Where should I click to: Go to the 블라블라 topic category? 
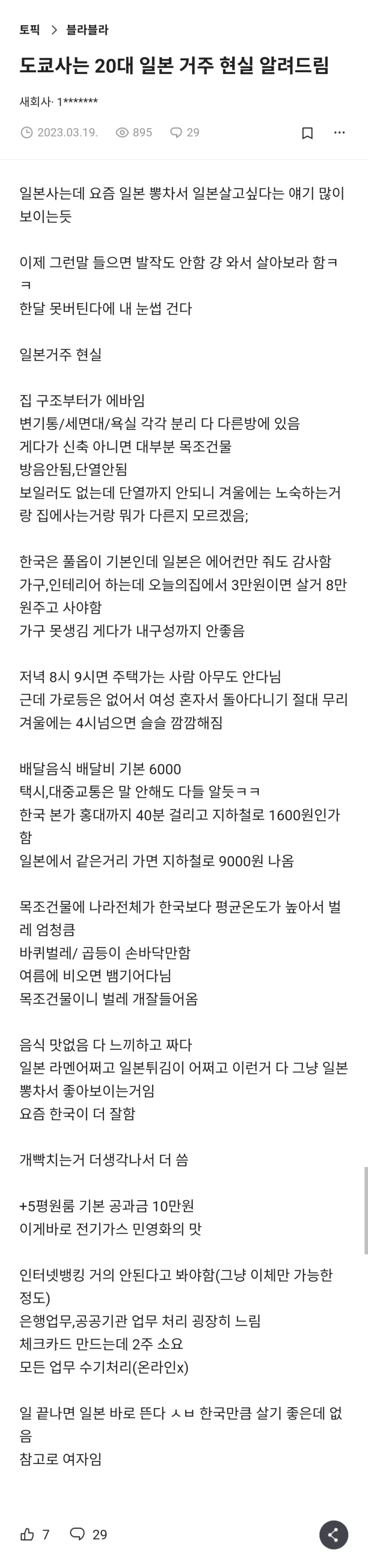click(x=87, y=30)
